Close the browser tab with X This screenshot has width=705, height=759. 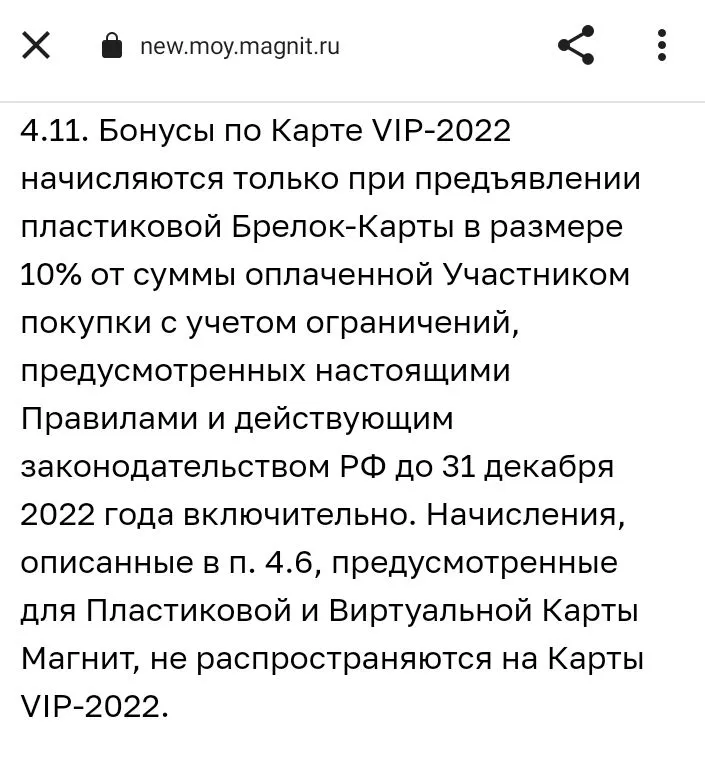tap(36, 46)
